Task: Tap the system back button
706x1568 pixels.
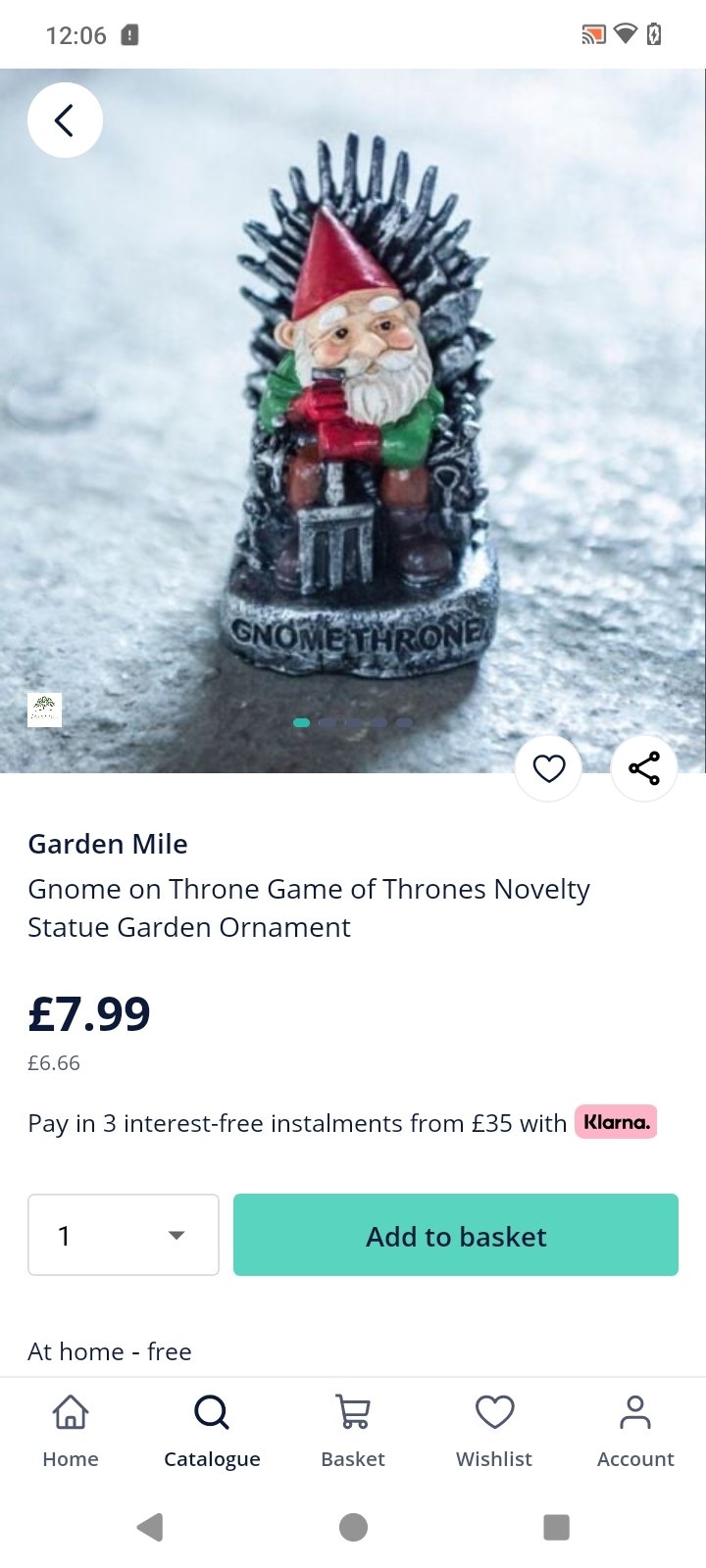Action: 150,1527
